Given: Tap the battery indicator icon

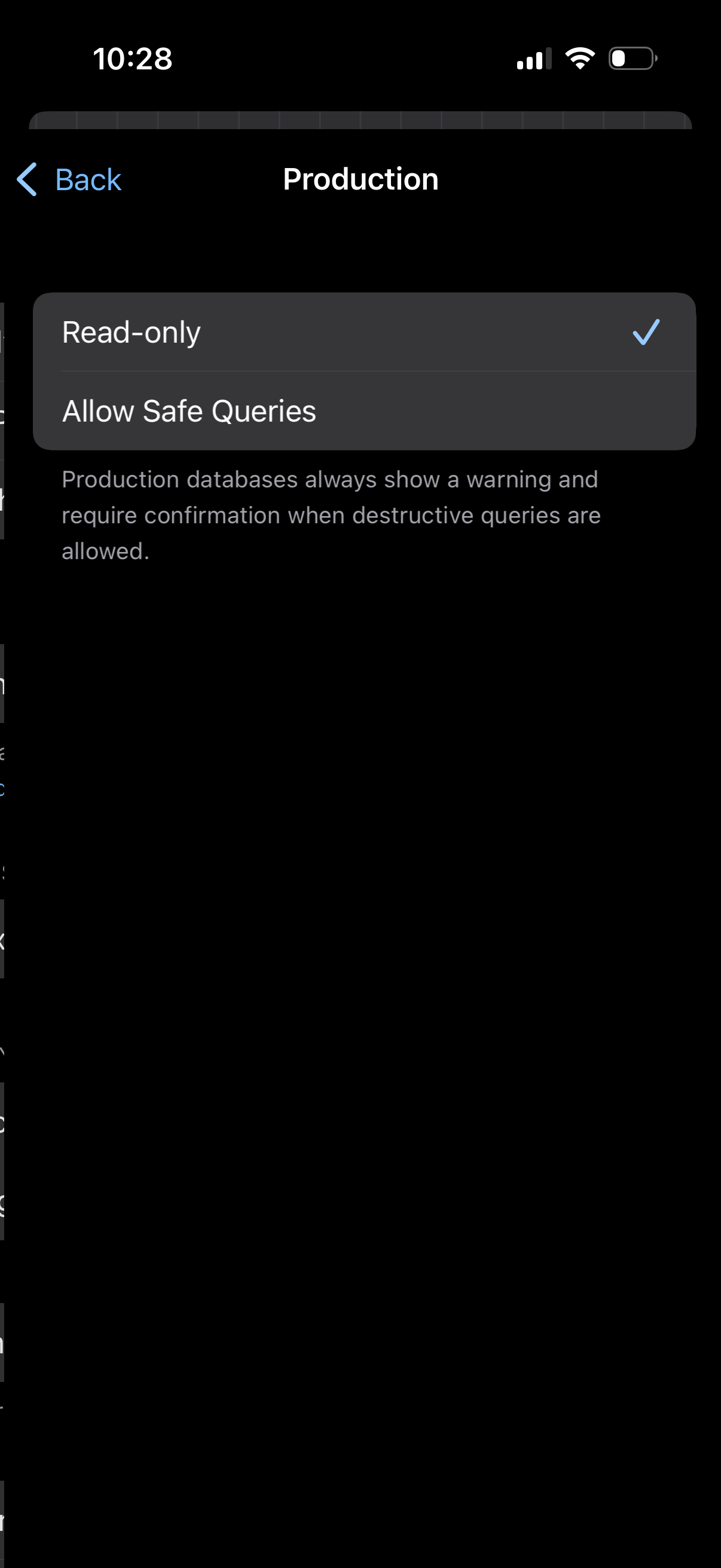Looking at the screenshot, I should tap(631, 57).
